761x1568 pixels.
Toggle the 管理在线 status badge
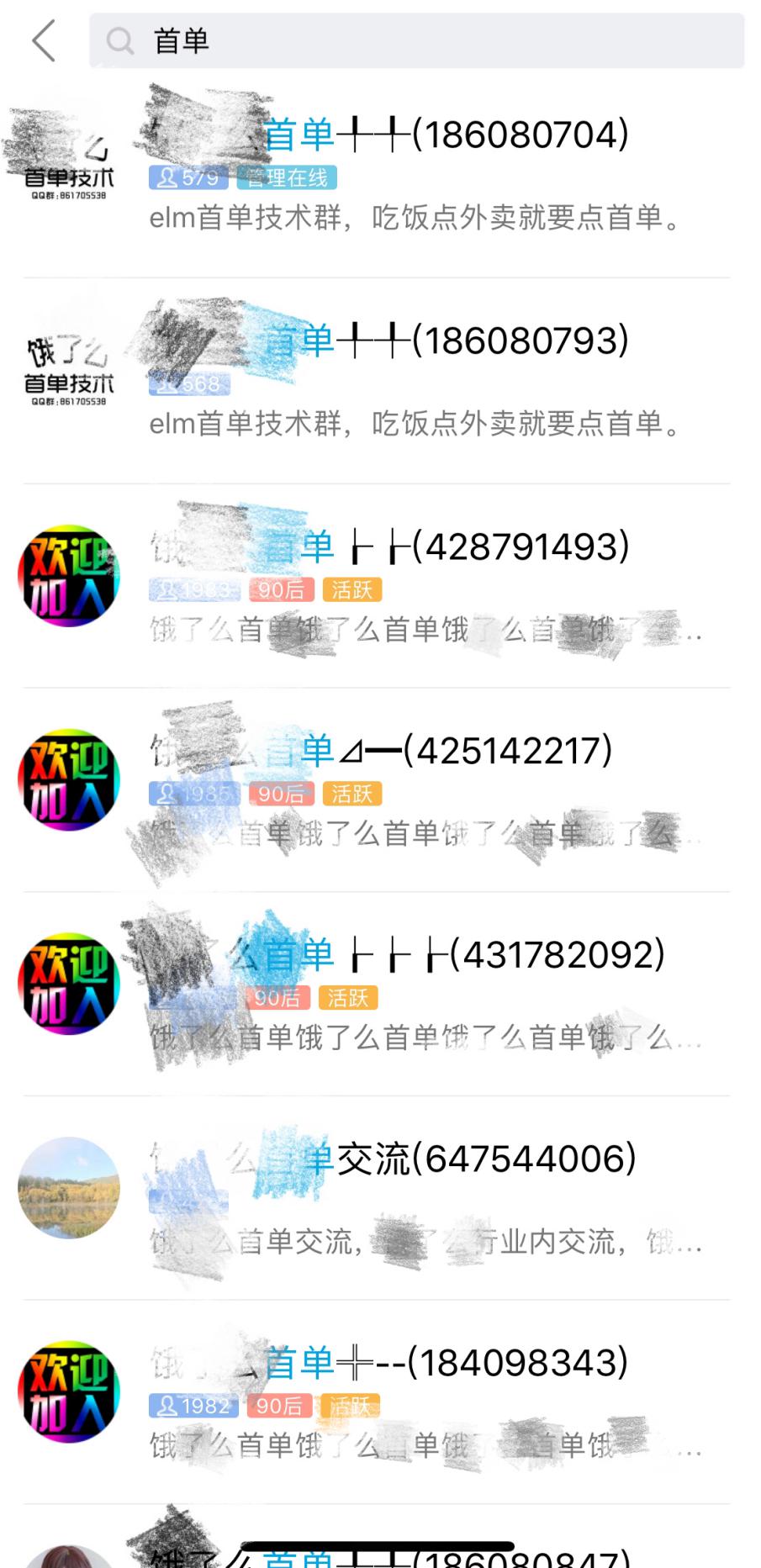288,177
